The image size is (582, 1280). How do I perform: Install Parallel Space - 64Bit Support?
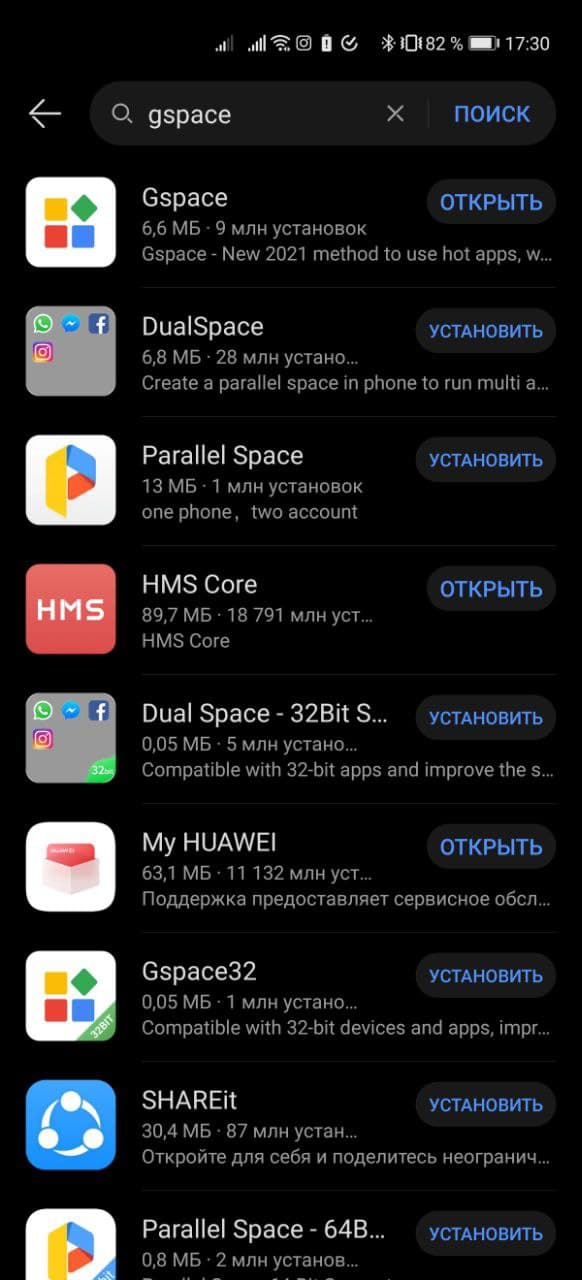(486, 1234)
